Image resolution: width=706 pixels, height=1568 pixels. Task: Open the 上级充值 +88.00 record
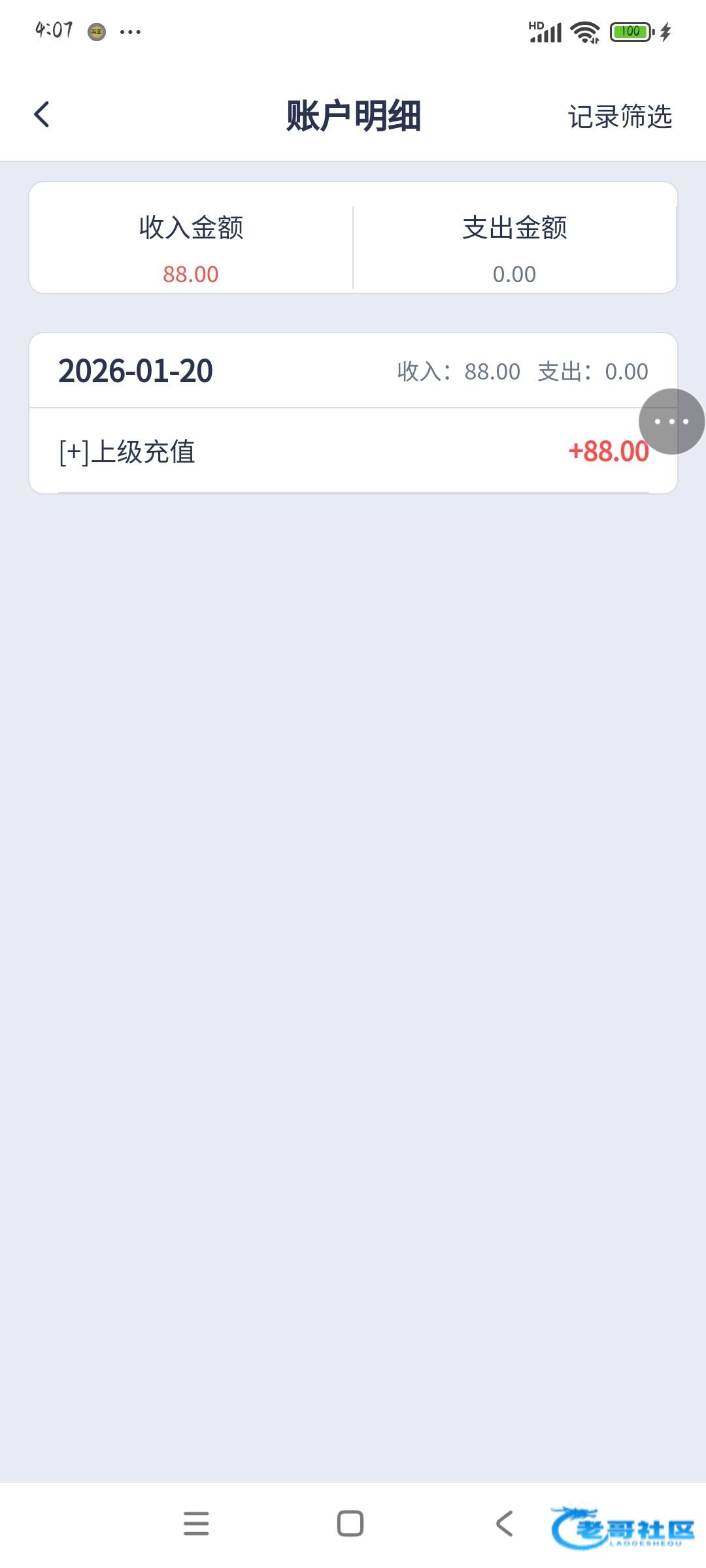tap(353, 451)
